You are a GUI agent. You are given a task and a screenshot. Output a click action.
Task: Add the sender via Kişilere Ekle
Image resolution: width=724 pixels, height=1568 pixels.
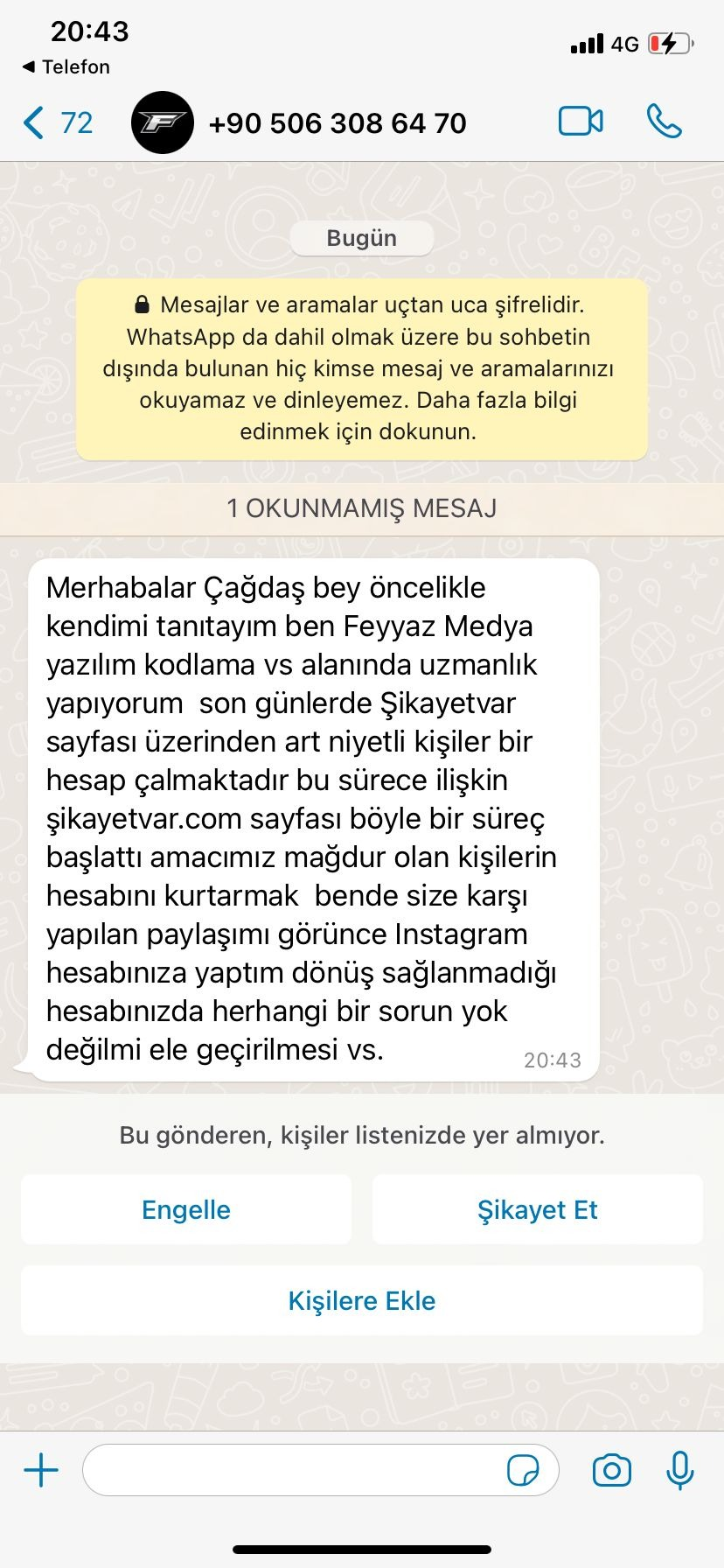362,1300
